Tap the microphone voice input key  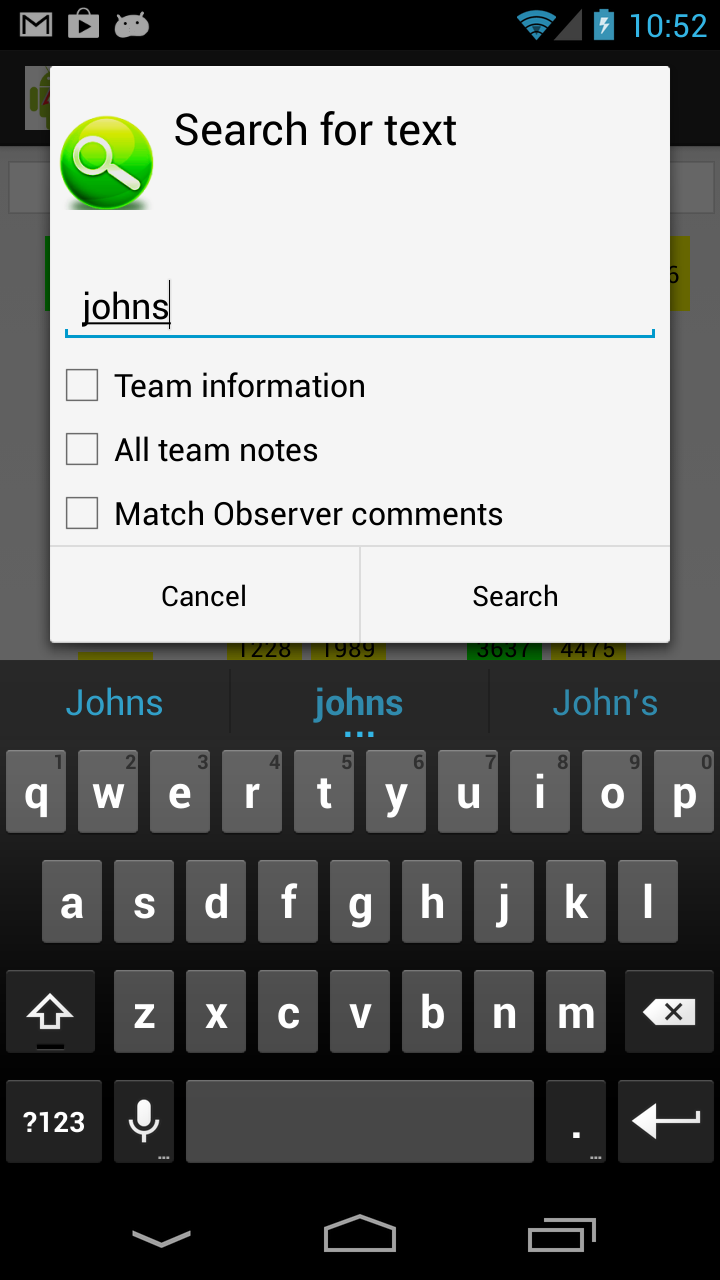point(144,1122)
